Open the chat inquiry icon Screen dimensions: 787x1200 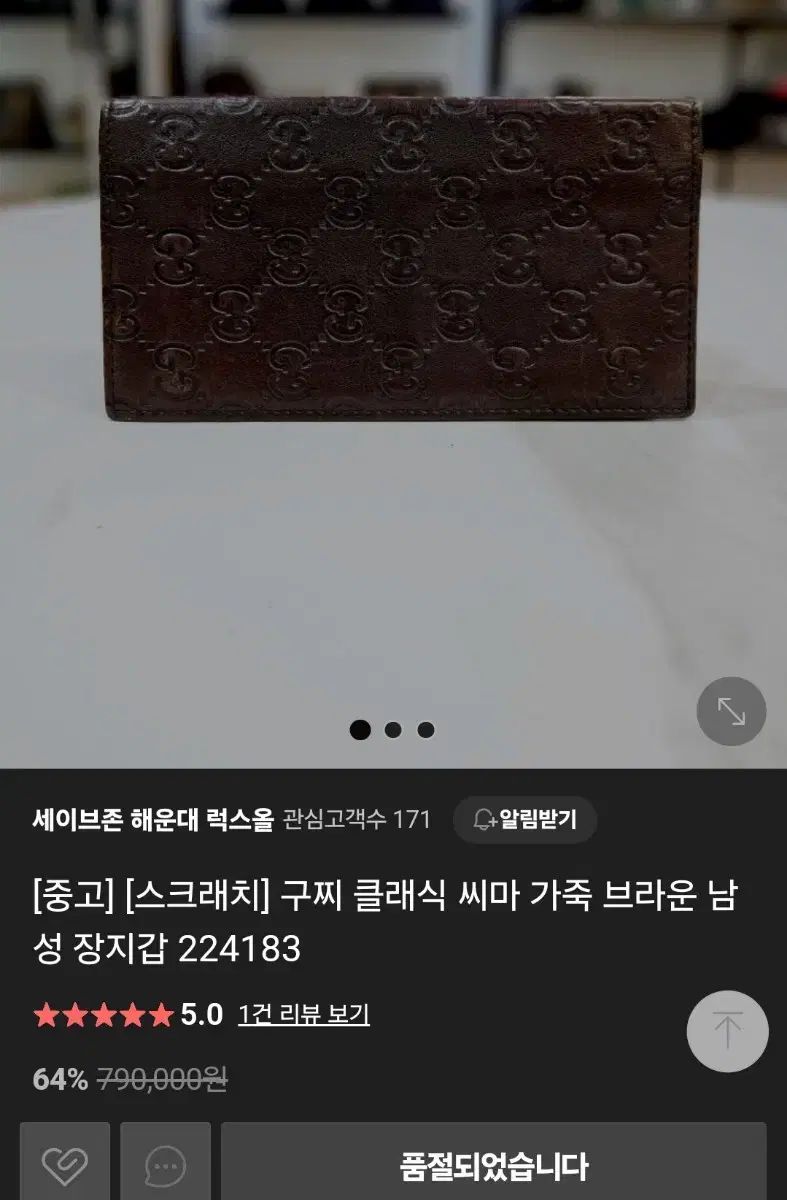(x=165, y=1165)
